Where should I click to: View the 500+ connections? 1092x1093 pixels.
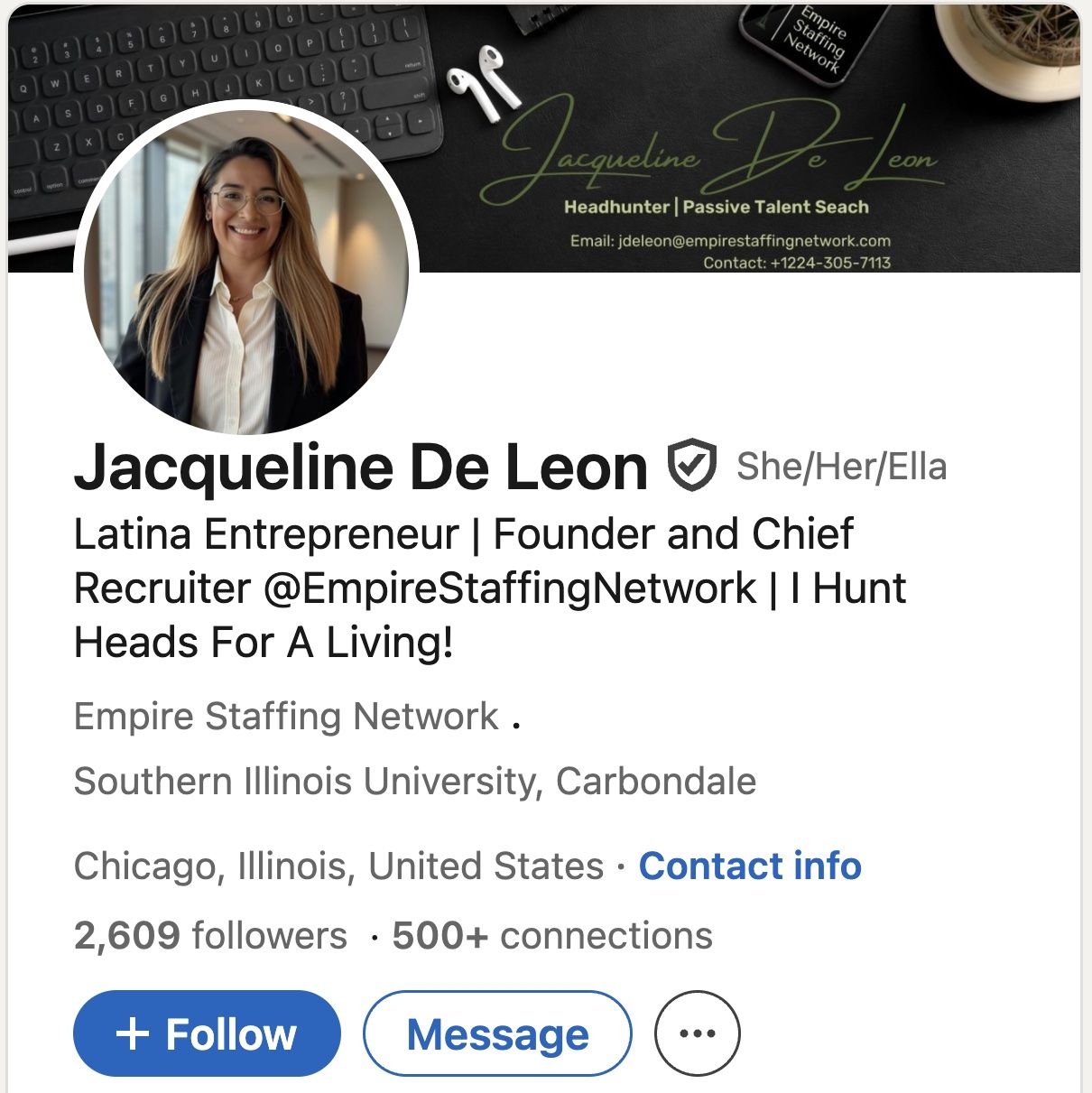552,936
